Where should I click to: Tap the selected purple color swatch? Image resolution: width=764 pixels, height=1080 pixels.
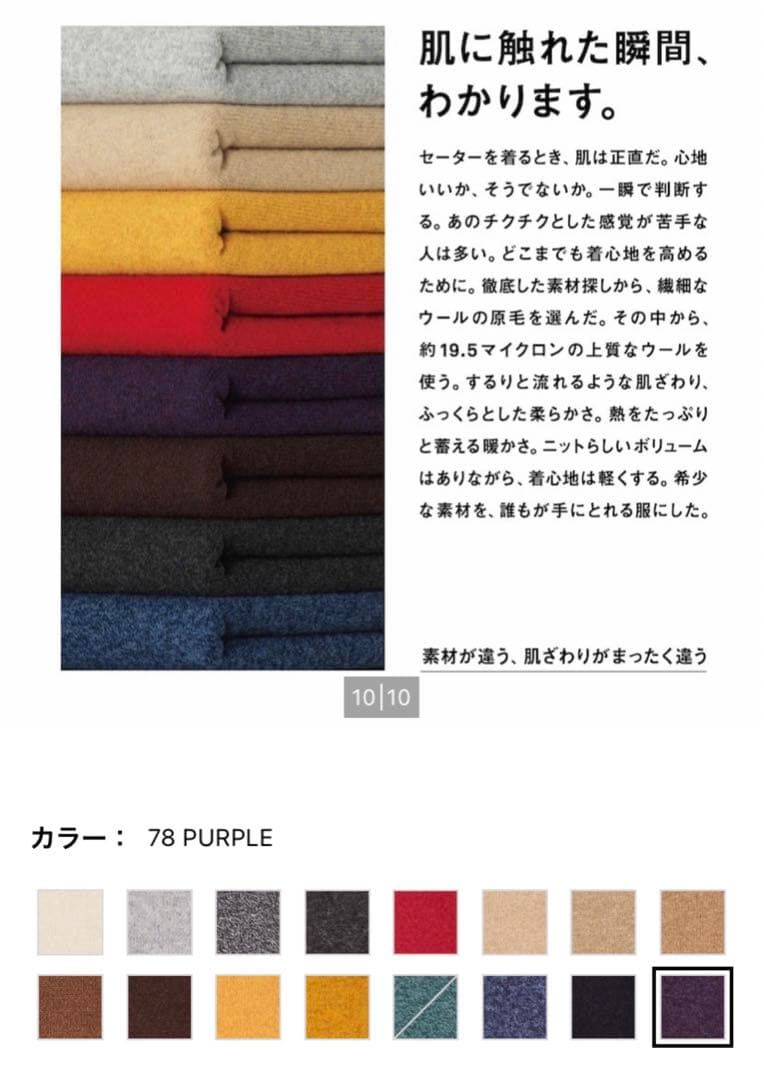click(x=693, y=1007)
